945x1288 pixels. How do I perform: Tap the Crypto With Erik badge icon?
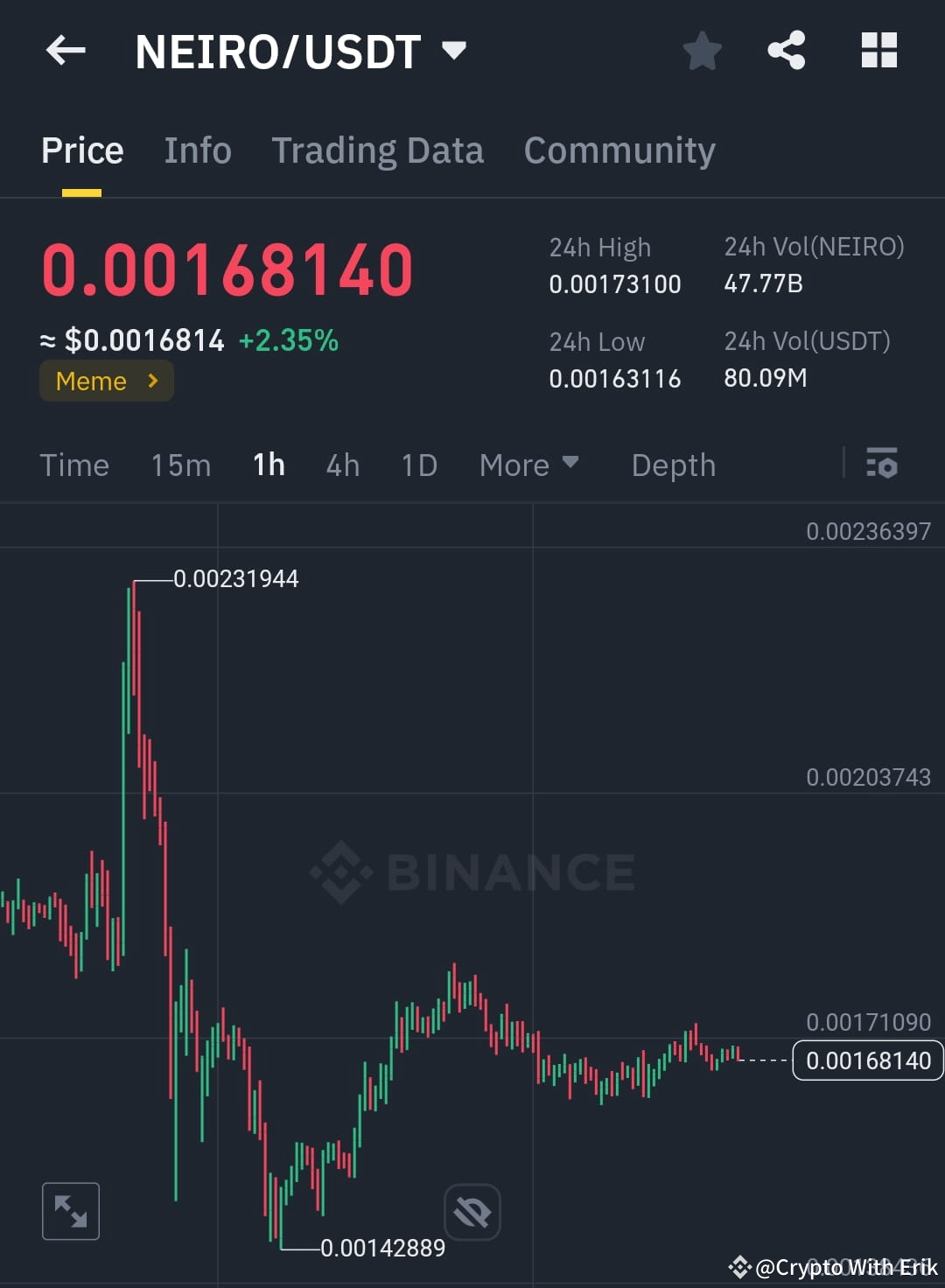tap(739, 1266)
